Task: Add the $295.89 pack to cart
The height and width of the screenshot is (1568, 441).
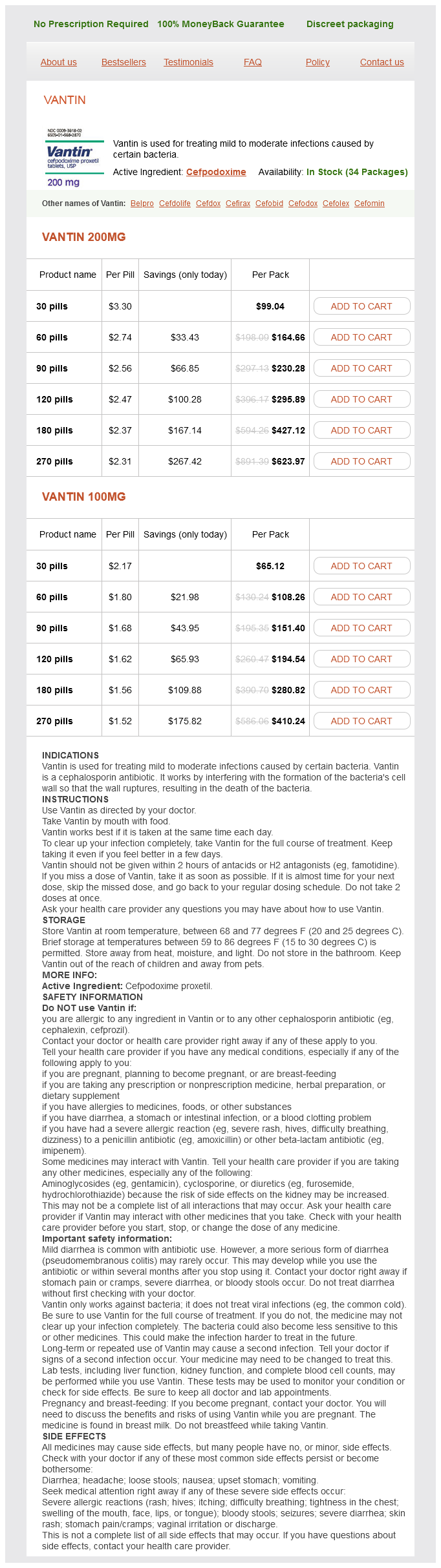Action: [x=361, y=399]
